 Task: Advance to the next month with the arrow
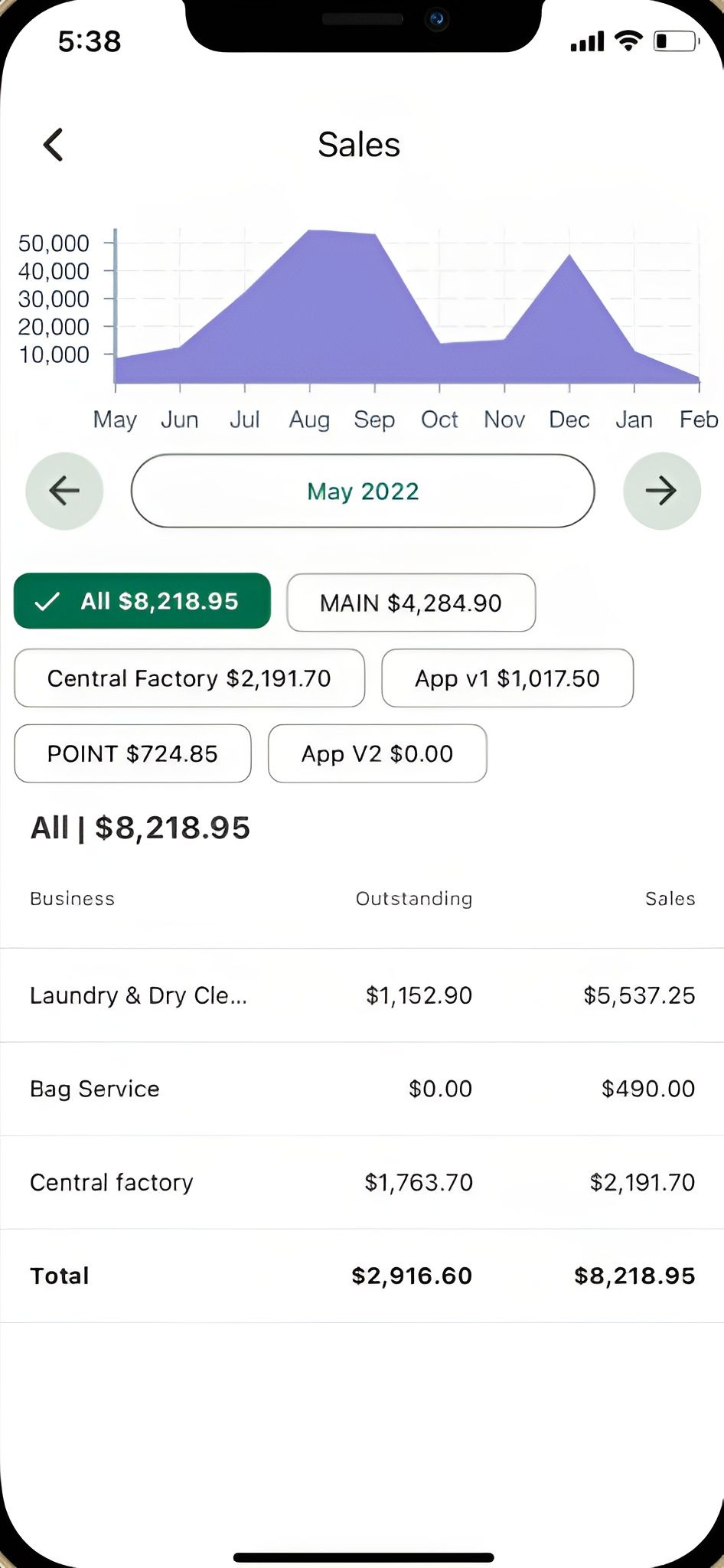pos(661,491)
